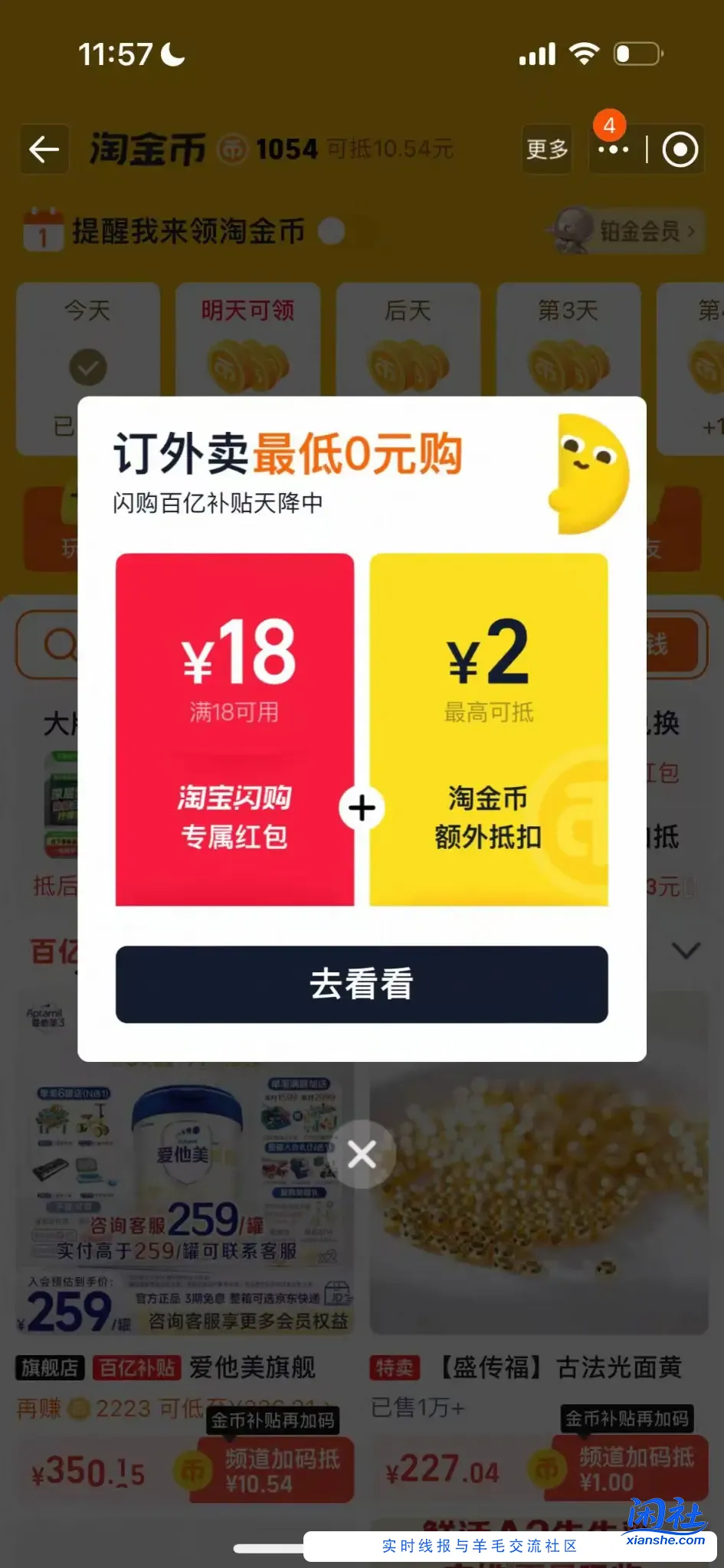The width and height of the screenshot is (724, 1568).
Task: Open the "..." more options menu
Action: pyautogui.click(x=613, y=150)
